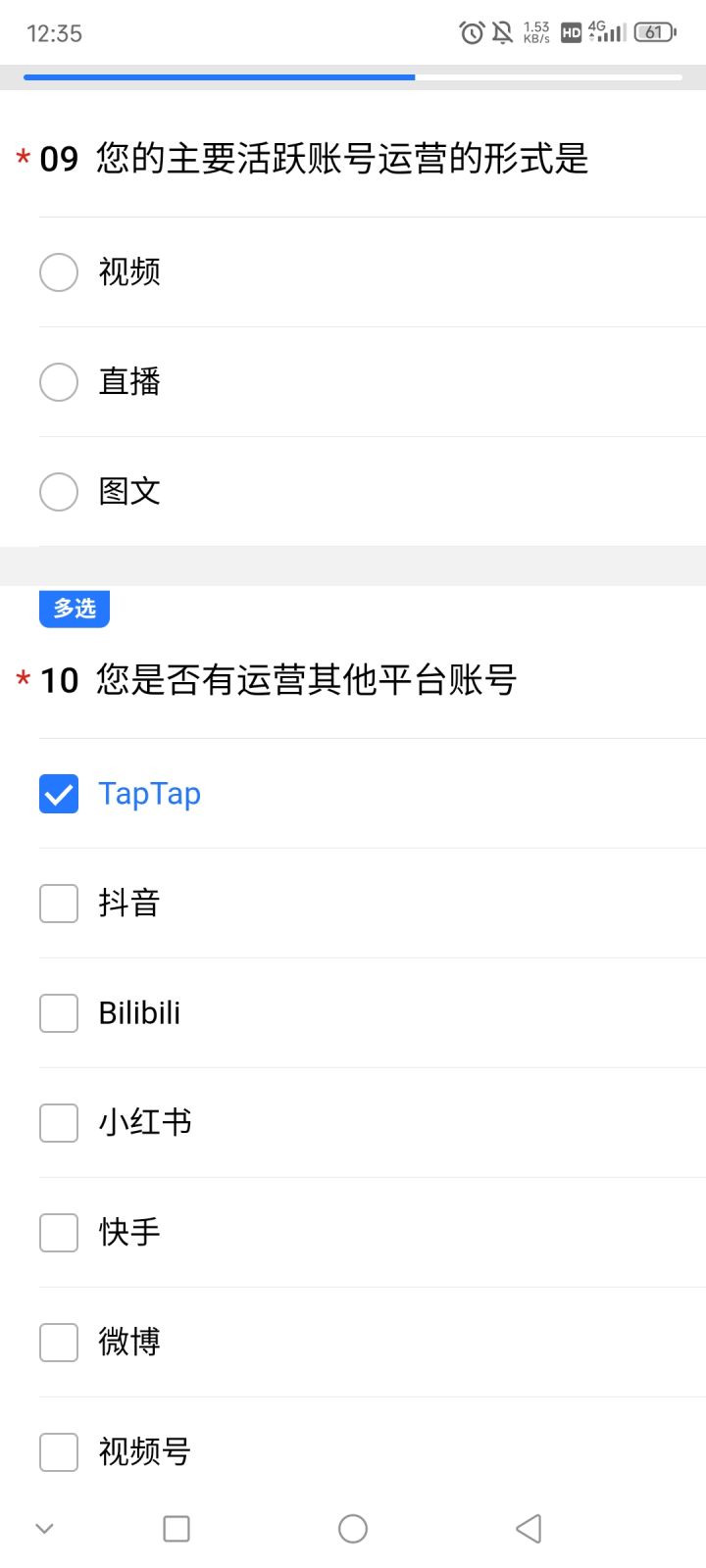Image resolution: width=706 pixels, height=1568 pixels.
Task: Check the 抖音 checkbox
Action: (x=58, y=904)
